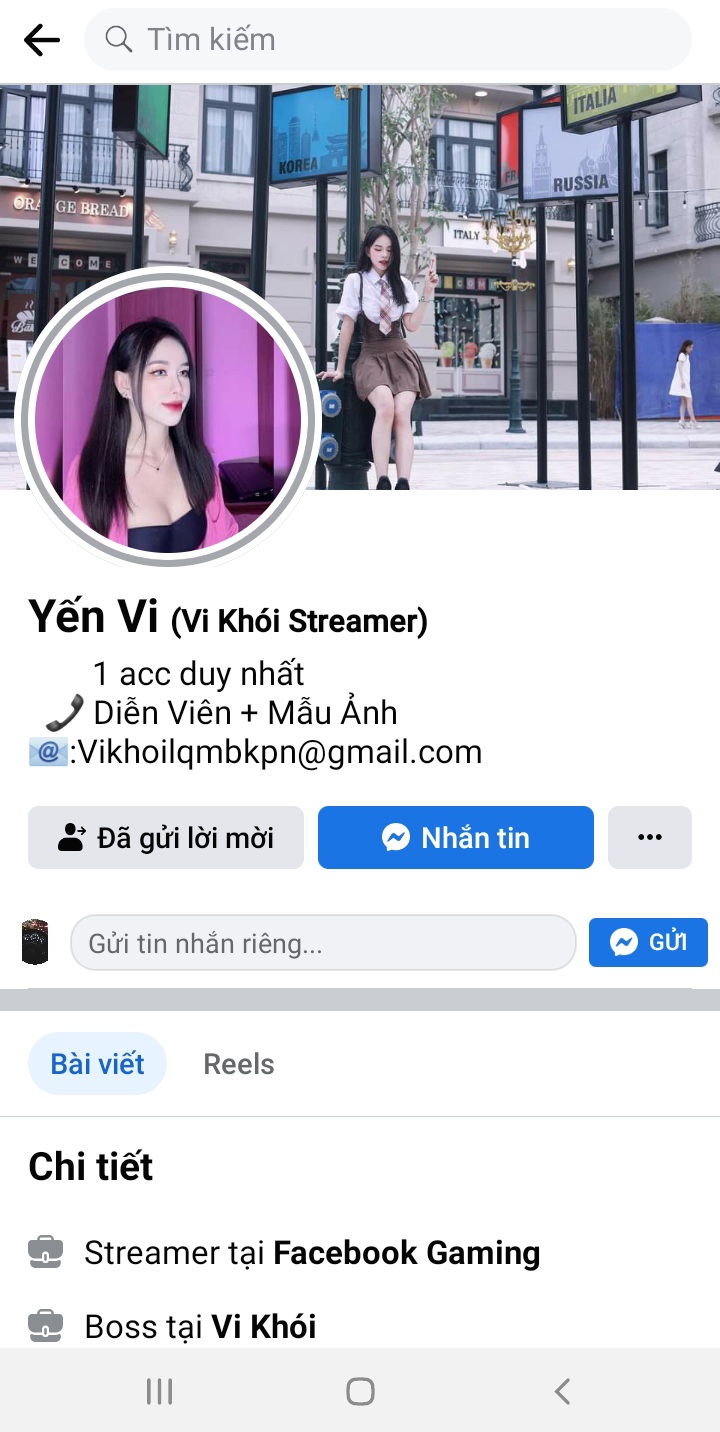Go back using the top arrow

point(42,40)
